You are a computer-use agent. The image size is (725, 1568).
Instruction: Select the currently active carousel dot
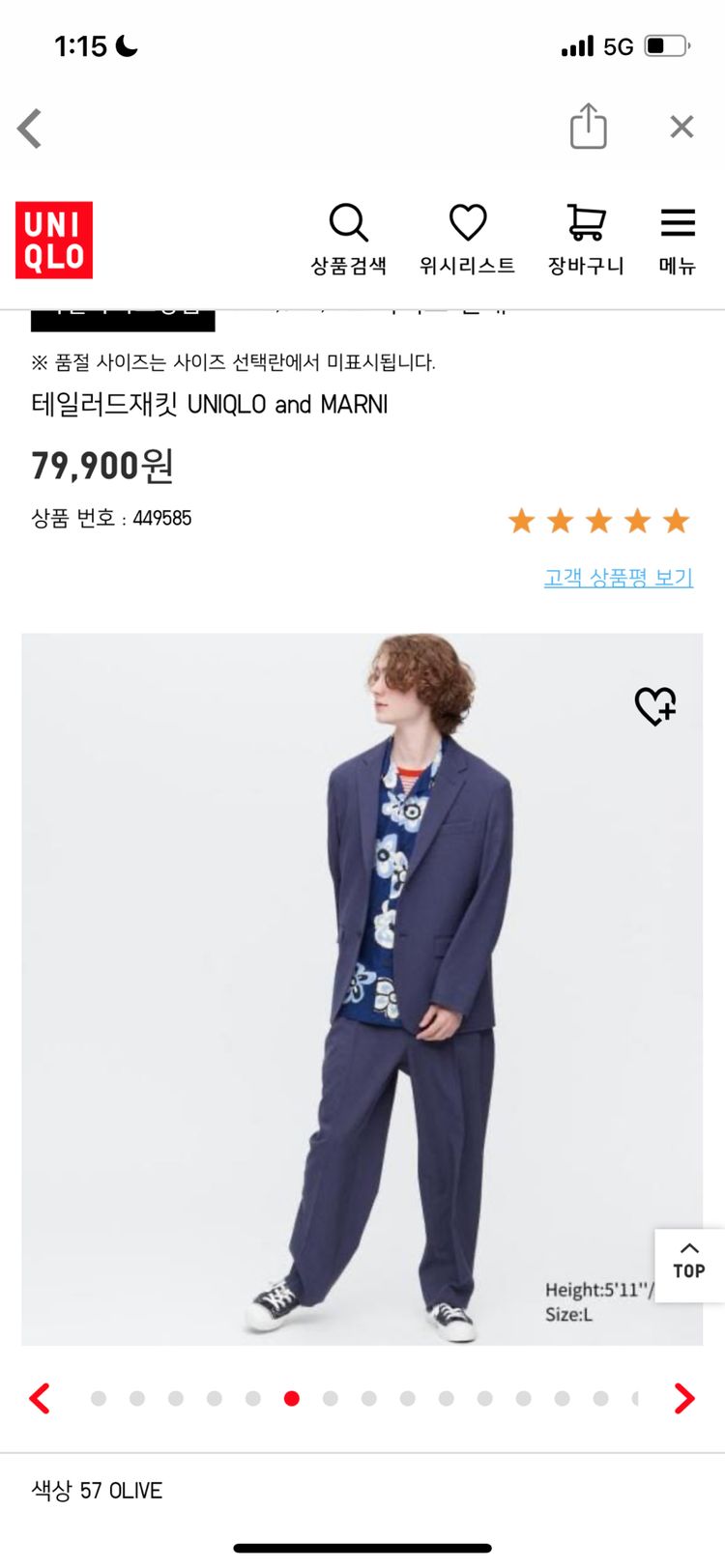[x=291, y=1398]
